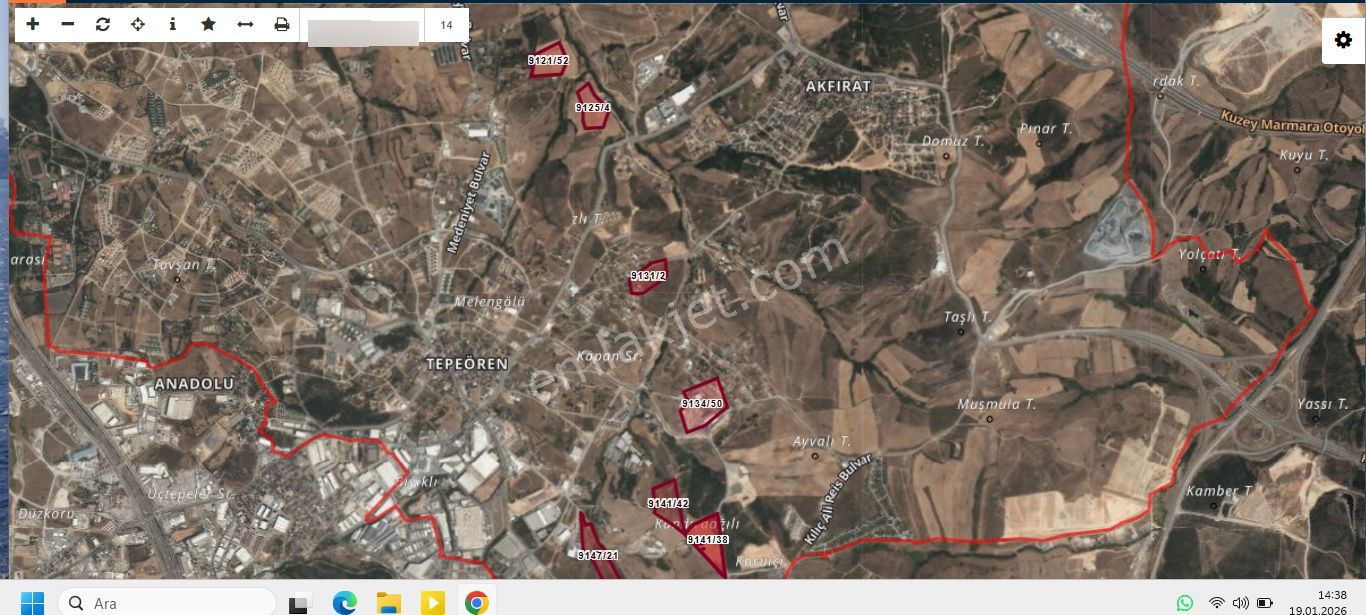Zoom out with the minus button
The height and width of the screenshot is (615, 1366).
click(x=68, y=24)
